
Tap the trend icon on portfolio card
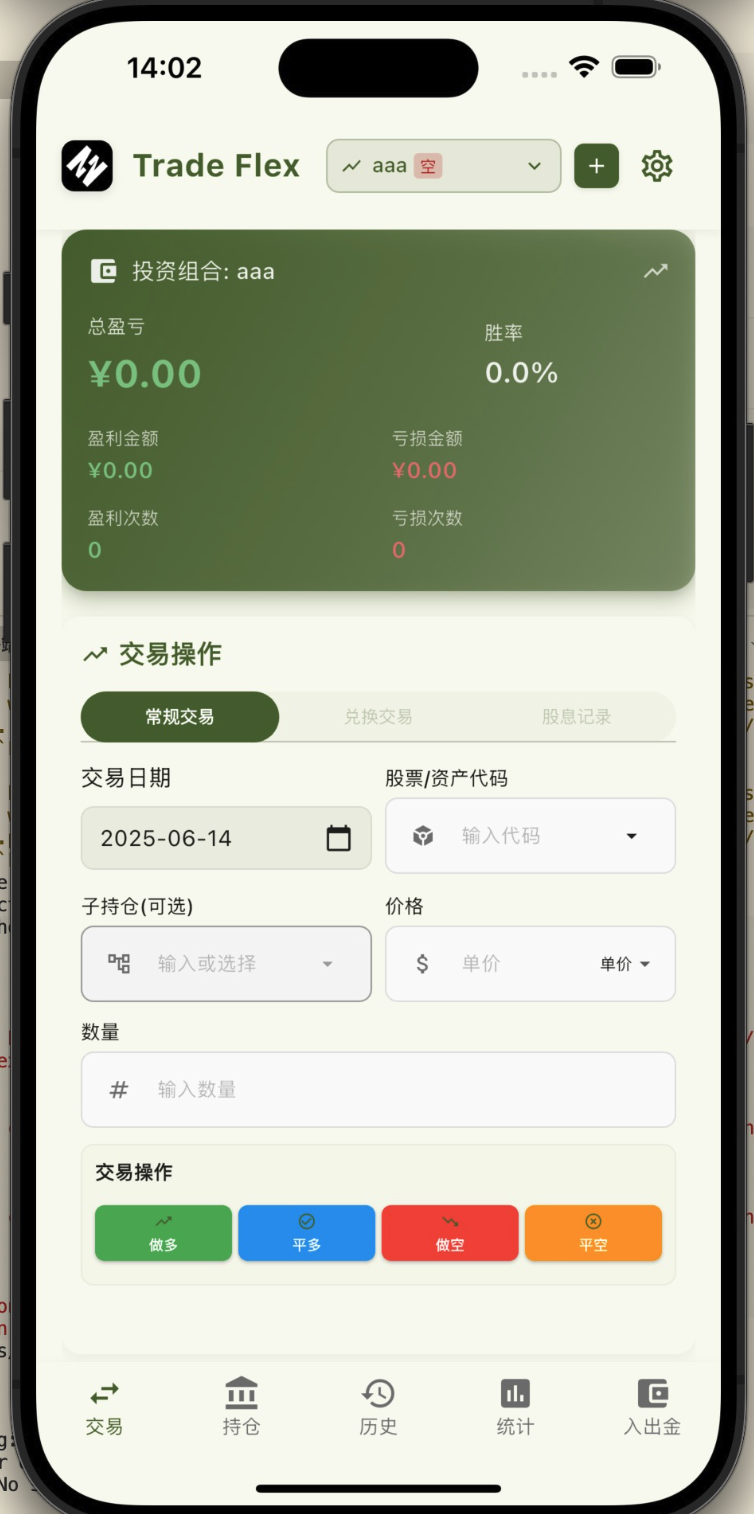655,271
